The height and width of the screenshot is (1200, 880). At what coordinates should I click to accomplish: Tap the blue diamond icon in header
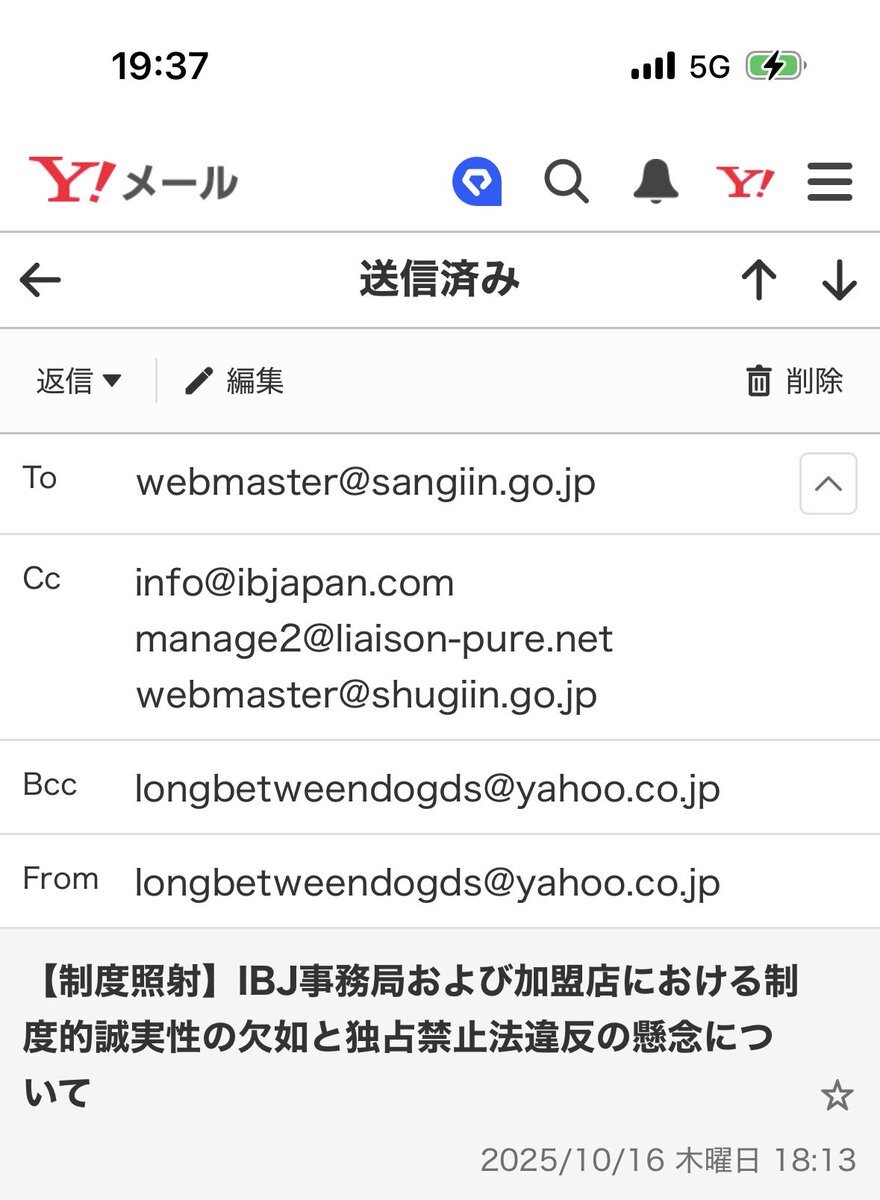pyautogui.click(x=476, y=182)
